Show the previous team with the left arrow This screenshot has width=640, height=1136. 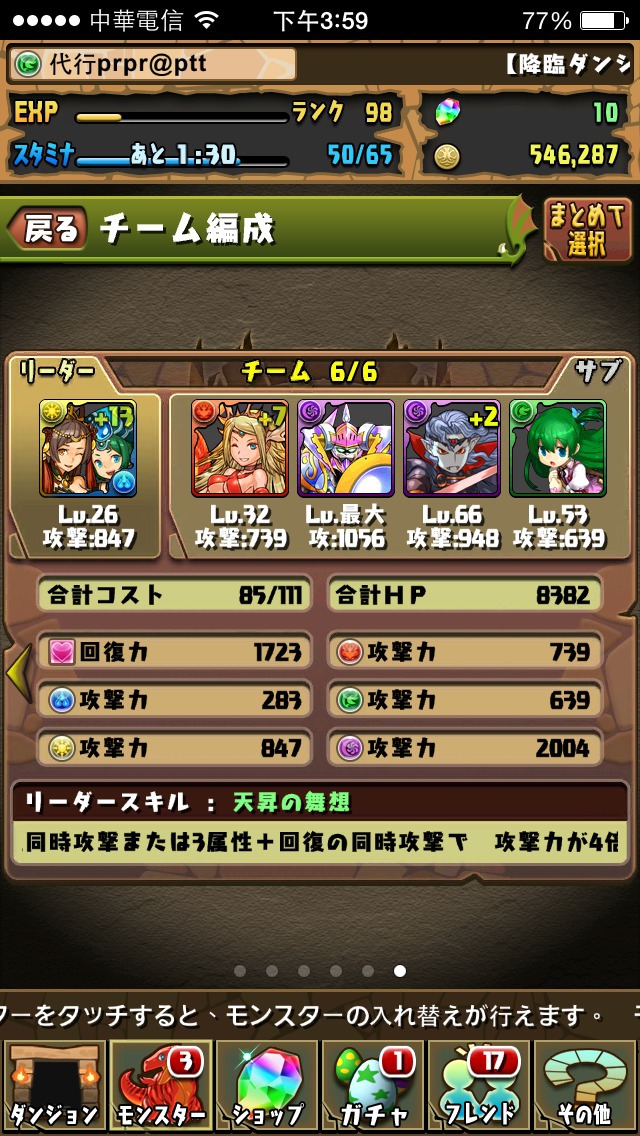17,673
